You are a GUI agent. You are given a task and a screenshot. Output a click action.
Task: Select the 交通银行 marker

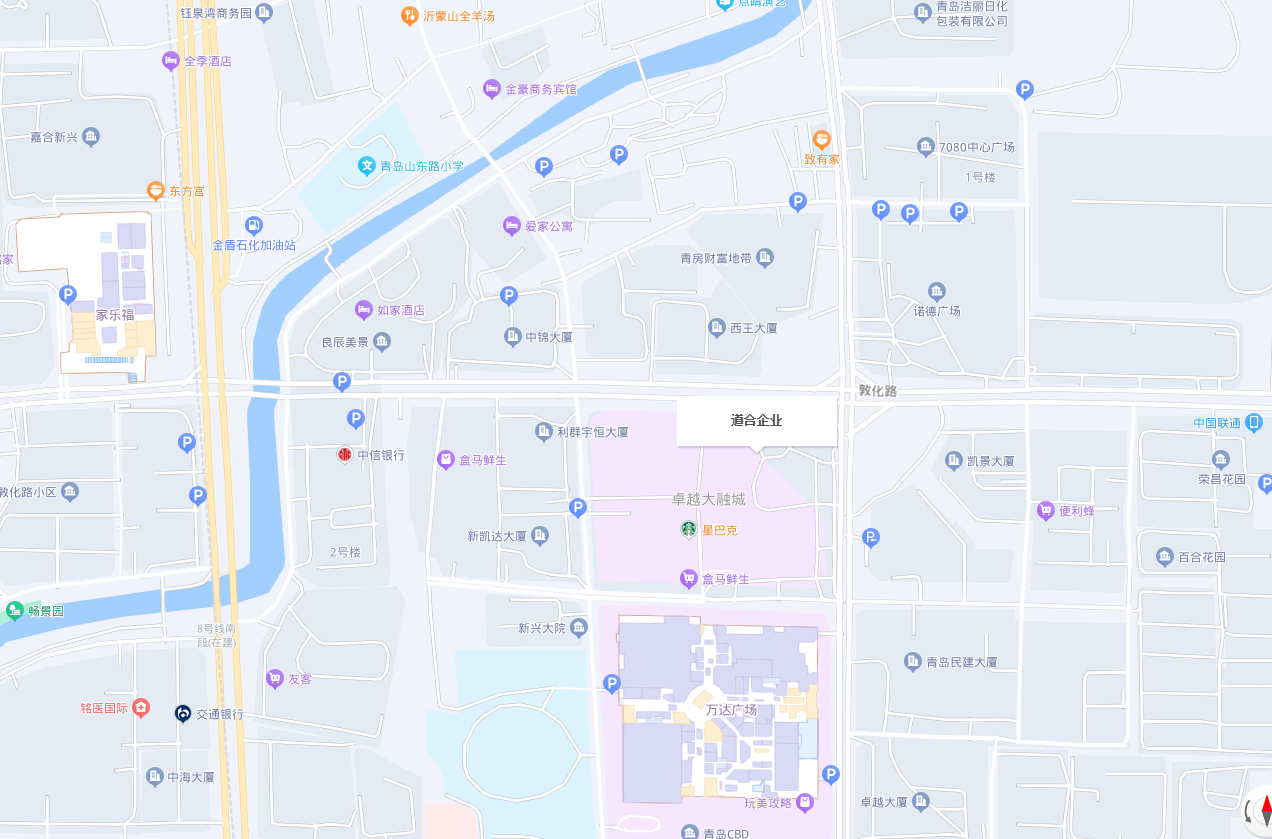pos(183,714)
